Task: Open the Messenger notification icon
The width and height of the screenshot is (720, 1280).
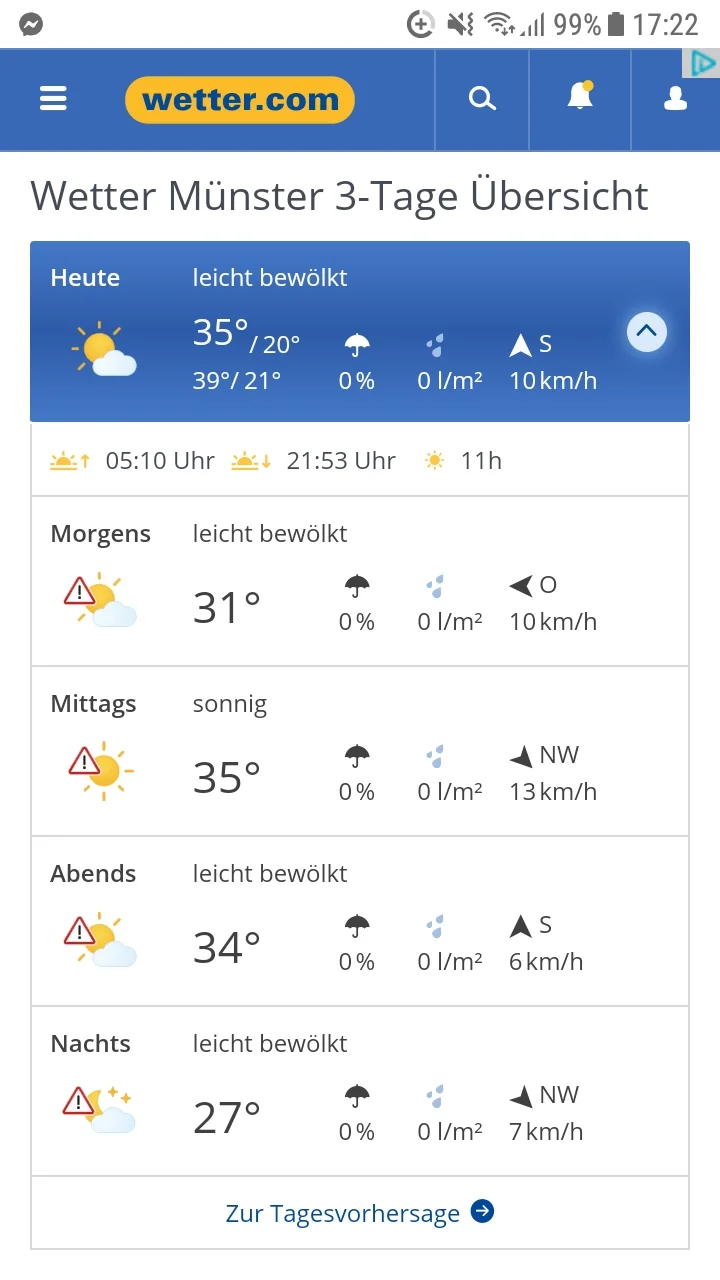Action: pyautogui.click(x=30, y=22)
